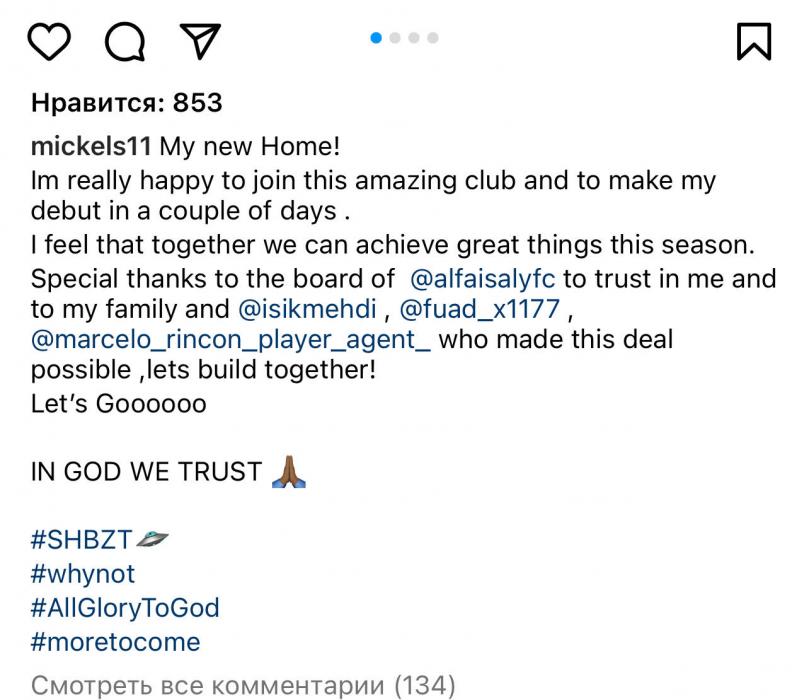Save the post with bookmark icon
Viewport: 809px width, 700px height.
point(754,39)
